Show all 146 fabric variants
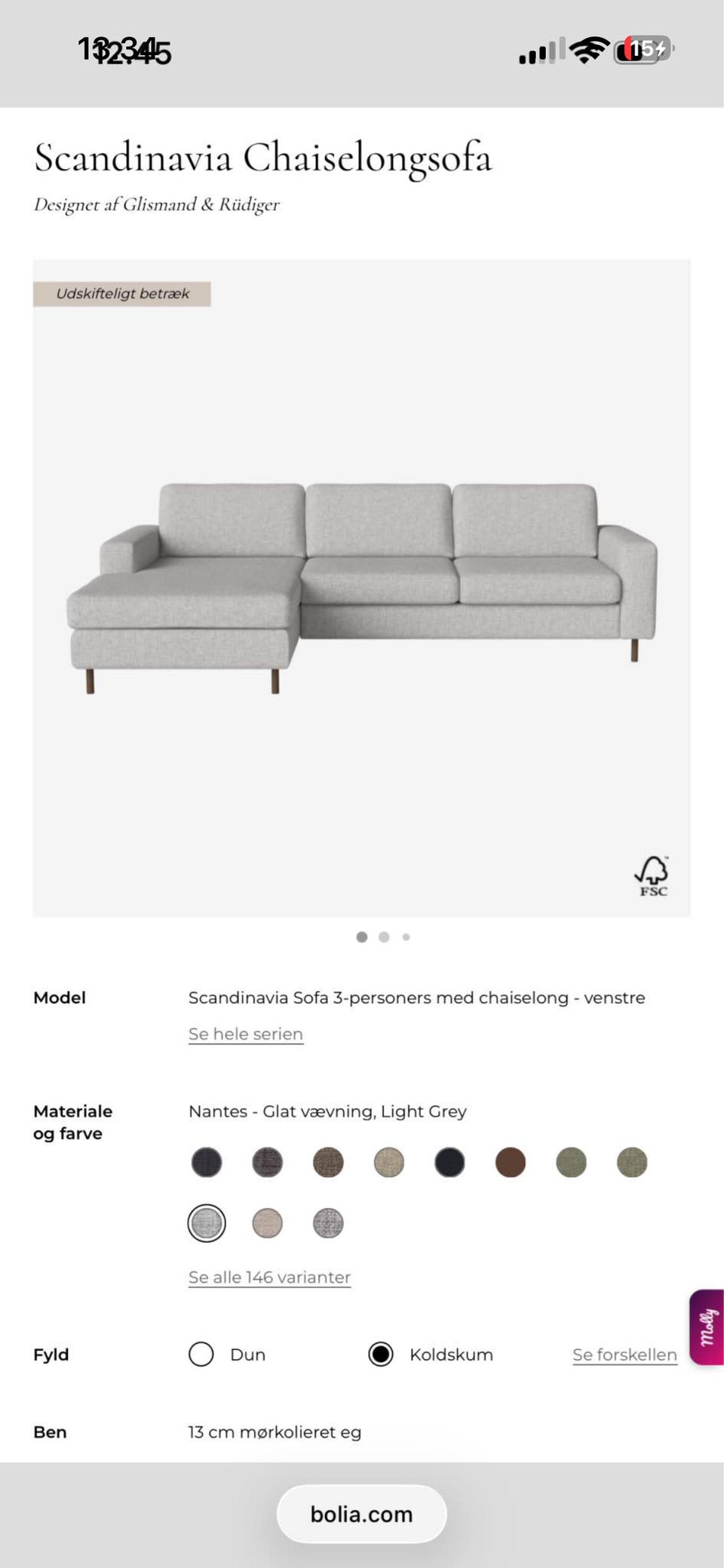Image resolution: width=724 pixels, height=1568 pixels. (x=268, y=1277)
